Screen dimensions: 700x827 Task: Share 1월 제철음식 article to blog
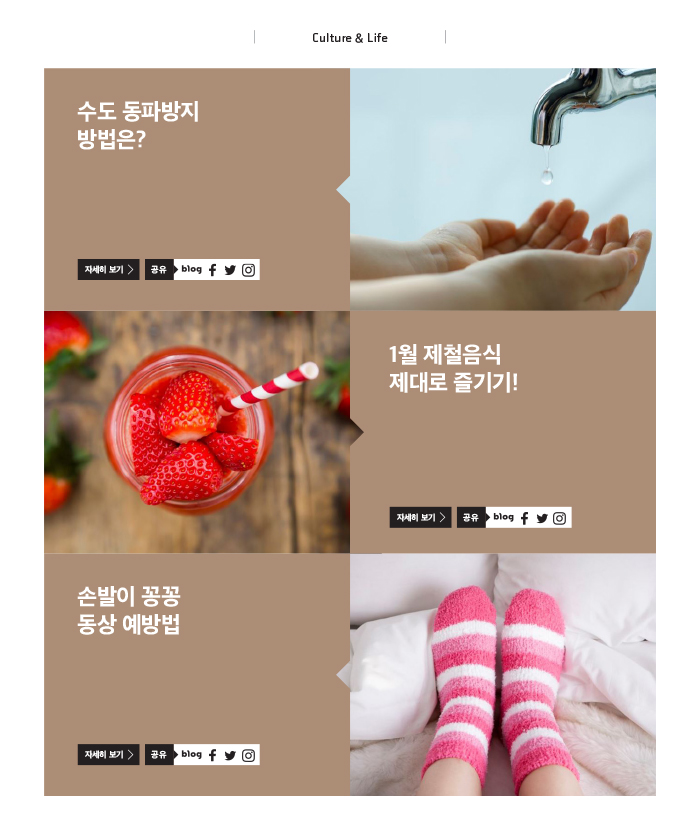coord(504,517)
